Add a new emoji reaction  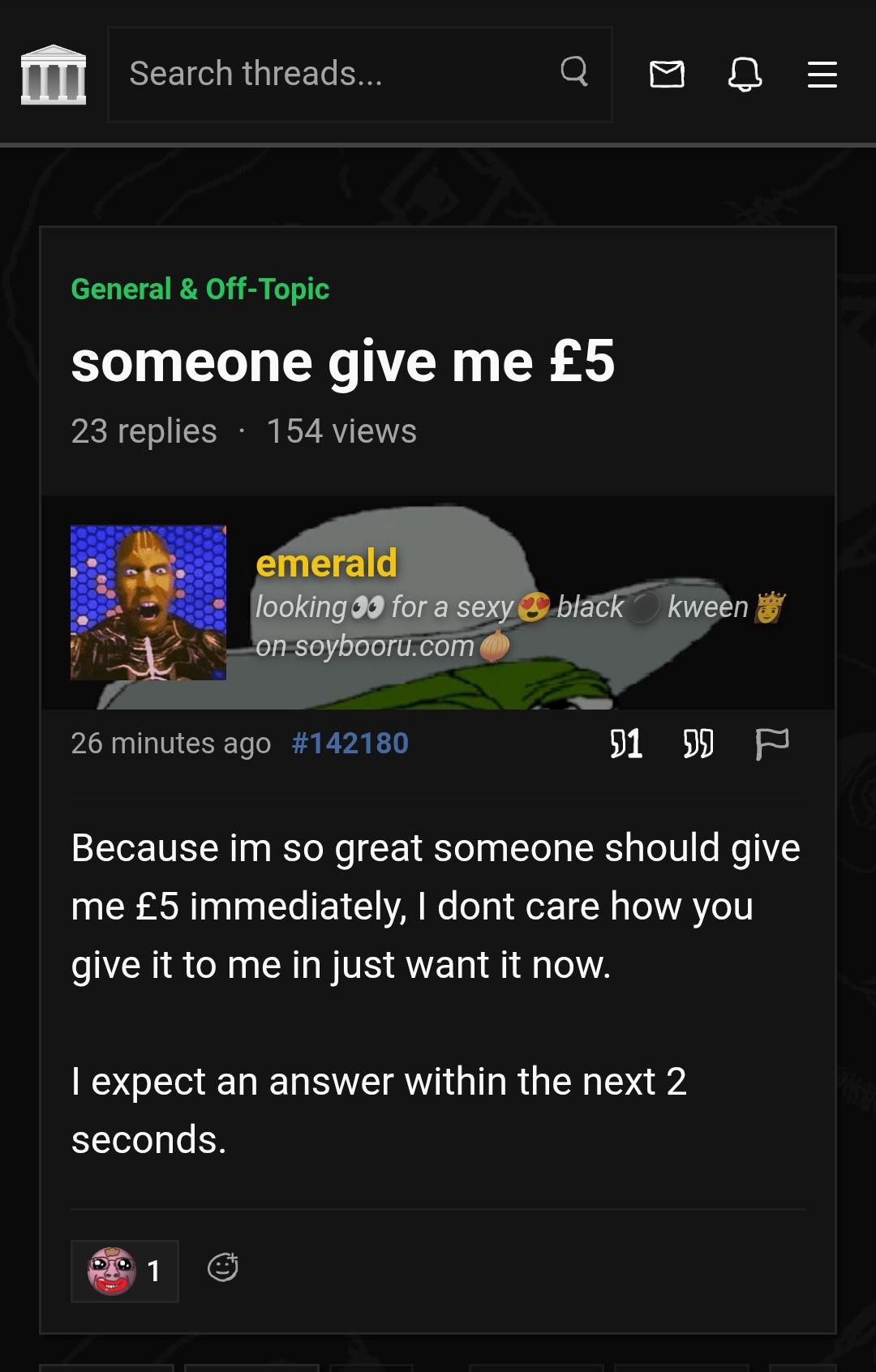(223, 1267)
